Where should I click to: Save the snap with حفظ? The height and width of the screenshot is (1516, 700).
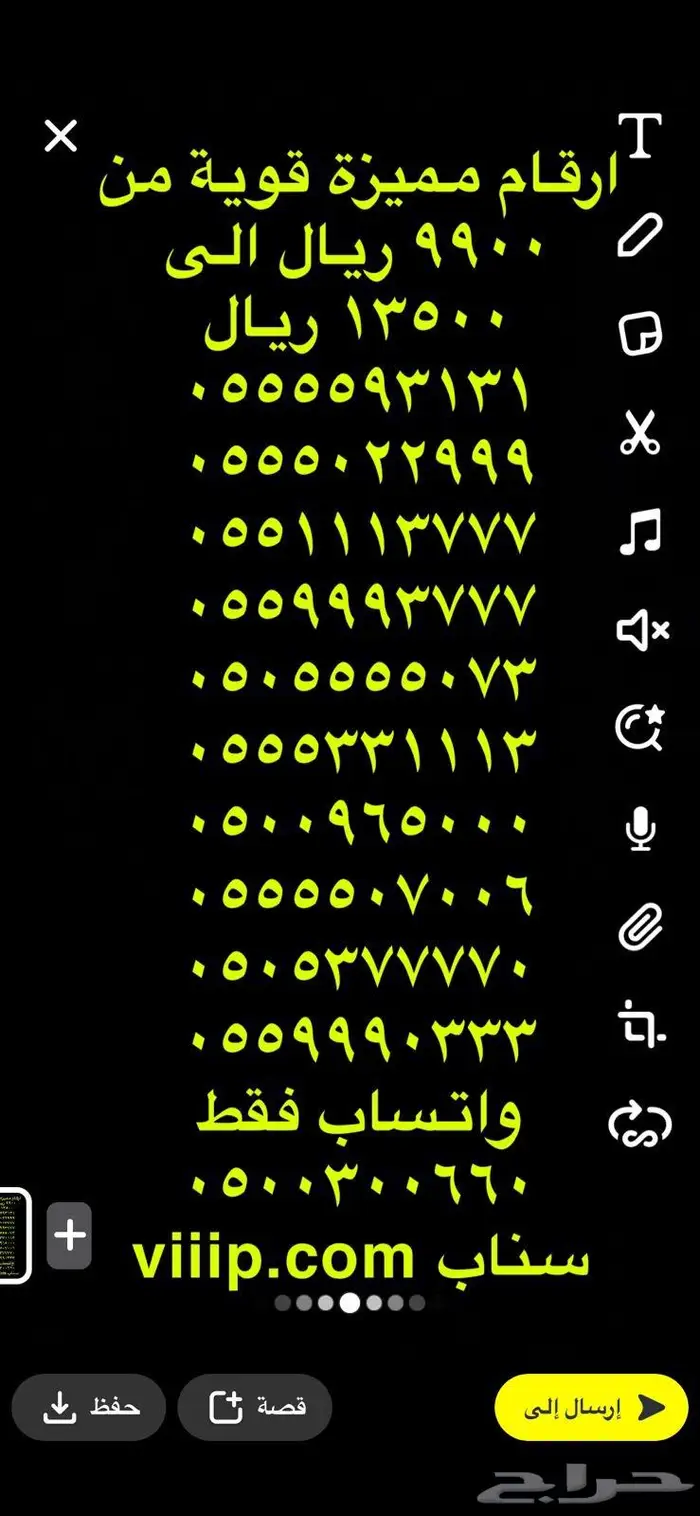point(90,1407)
